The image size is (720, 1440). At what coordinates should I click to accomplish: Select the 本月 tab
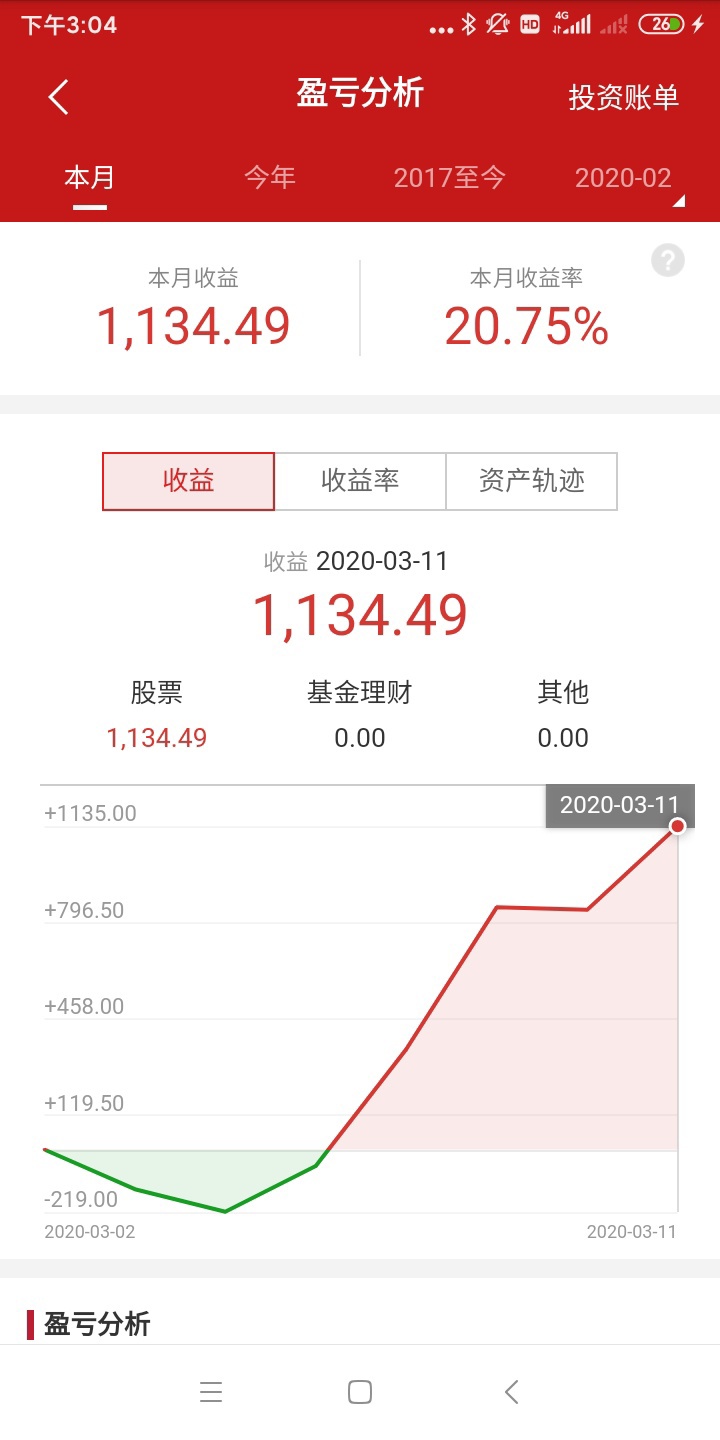[x=90, y=178]
